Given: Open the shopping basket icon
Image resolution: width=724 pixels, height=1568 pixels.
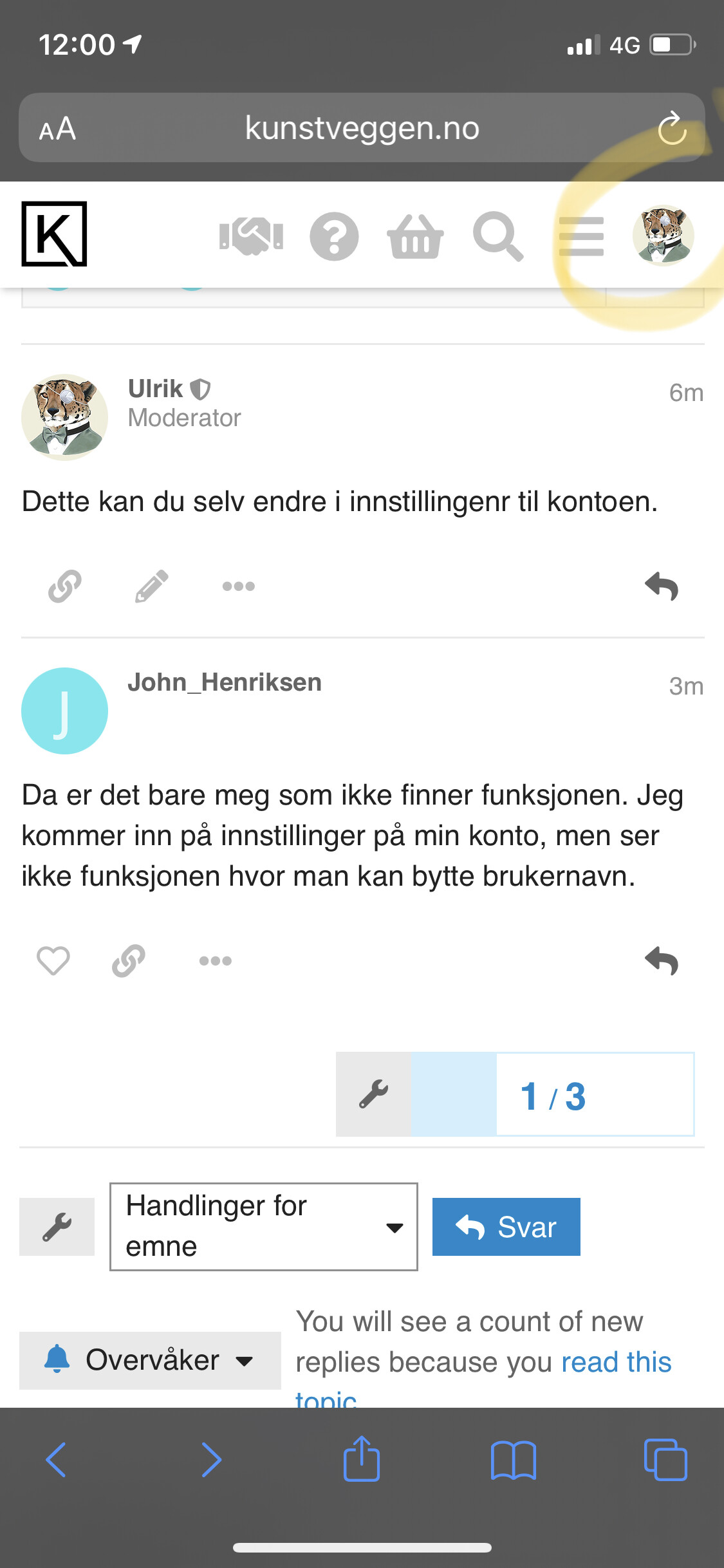Looking at the screenshot, I should 415,236.
